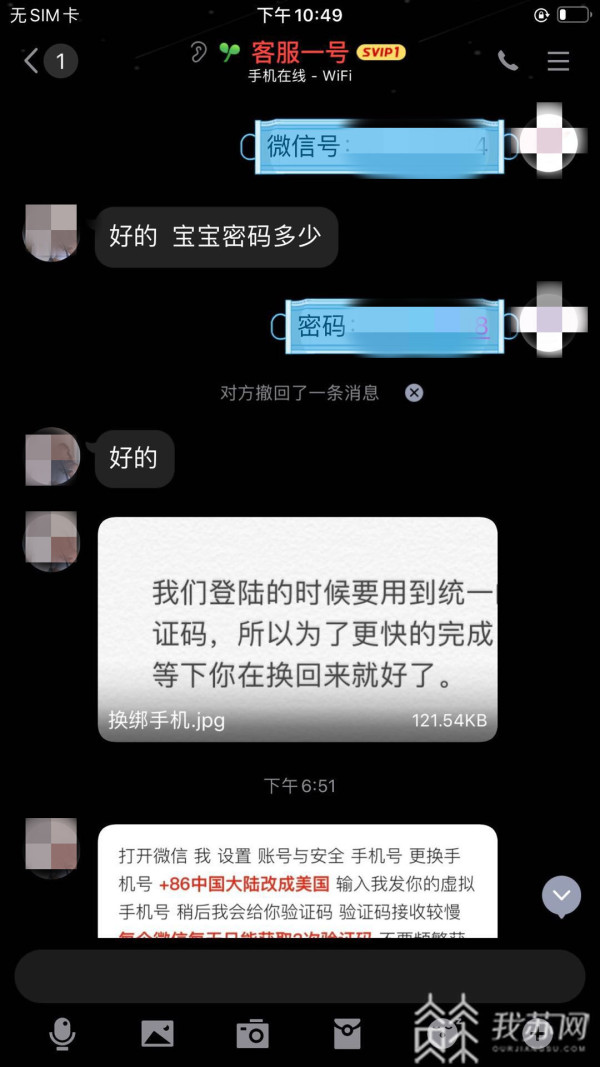Open the 微信 instructions image message
The height and width of the screenshot is (1067, 600).
297,880
